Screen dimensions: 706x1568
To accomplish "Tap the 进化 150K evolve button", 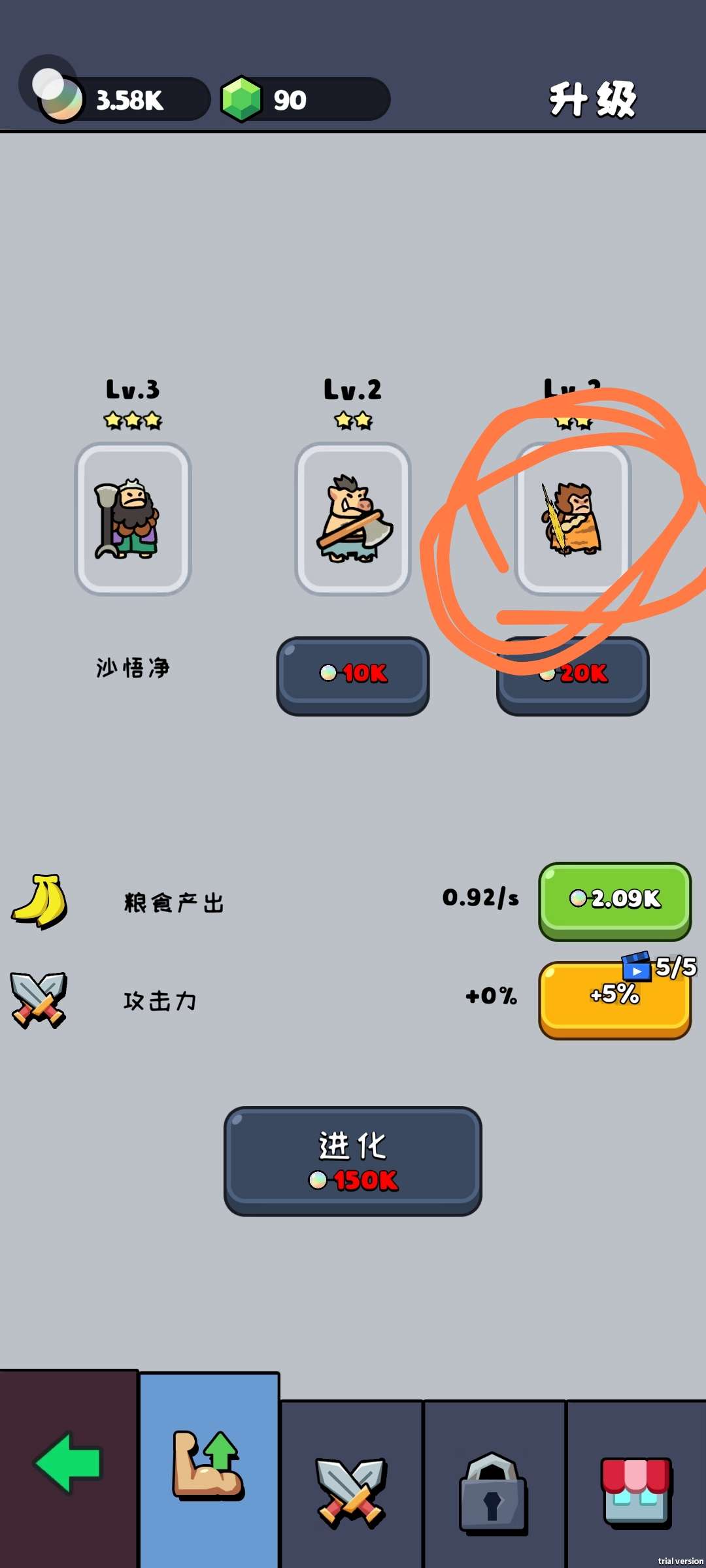I will [x=353, y=1161].
